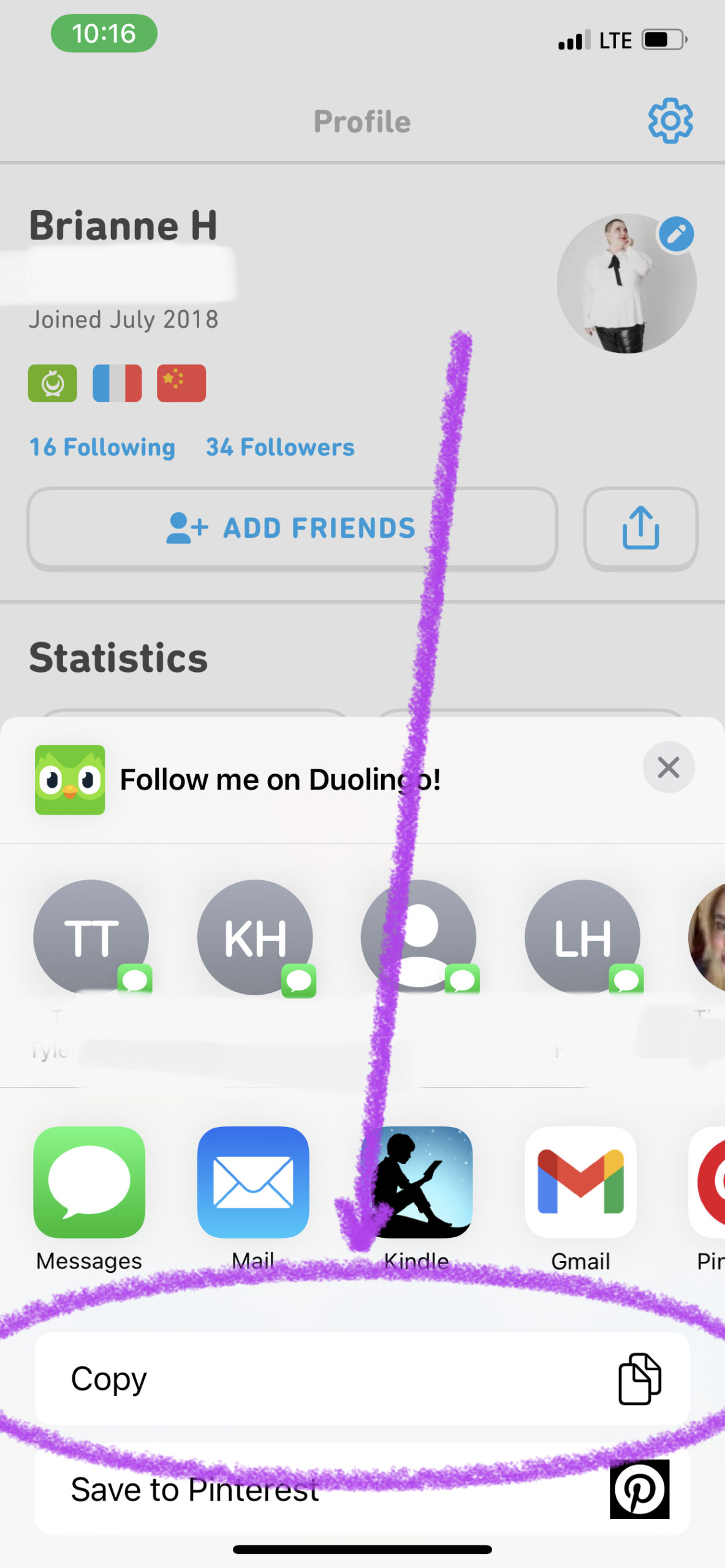725x1568 pixels.
Task: Tap the Pinterest icon next to Save option
Action: tap(640, 1490)
